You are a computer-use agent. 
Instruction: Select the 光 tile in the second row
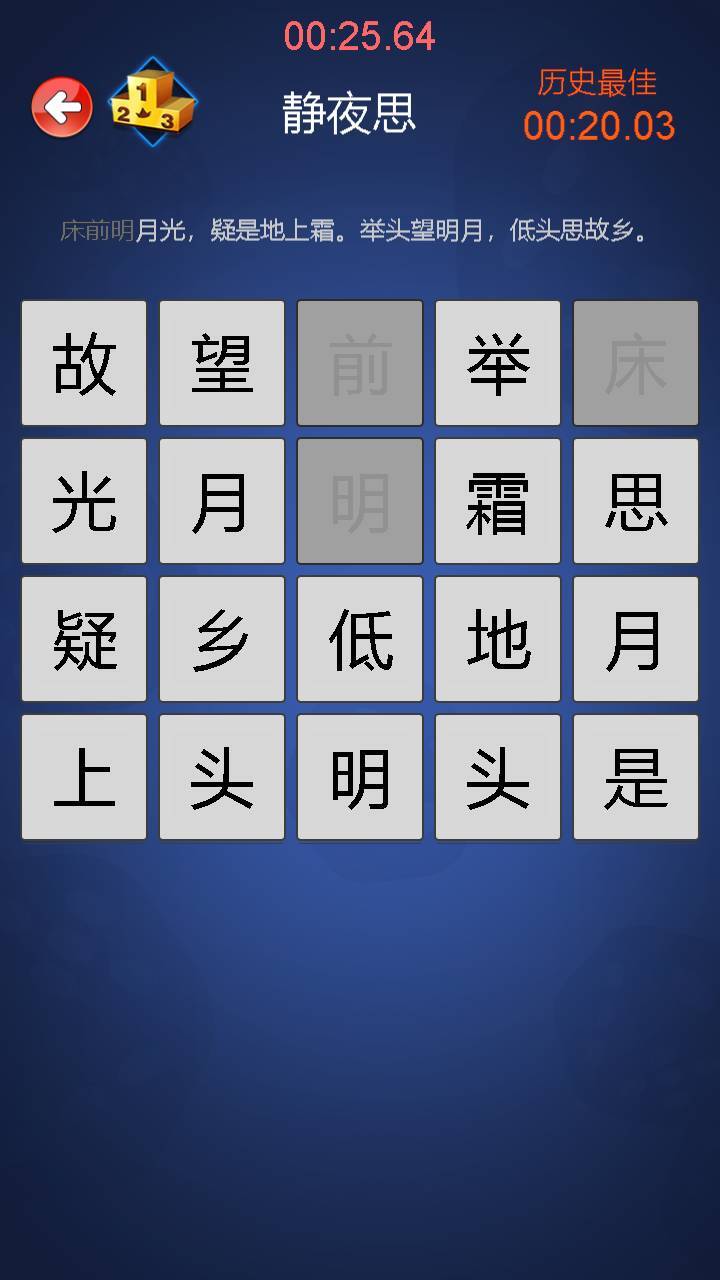tap(83, 499)
